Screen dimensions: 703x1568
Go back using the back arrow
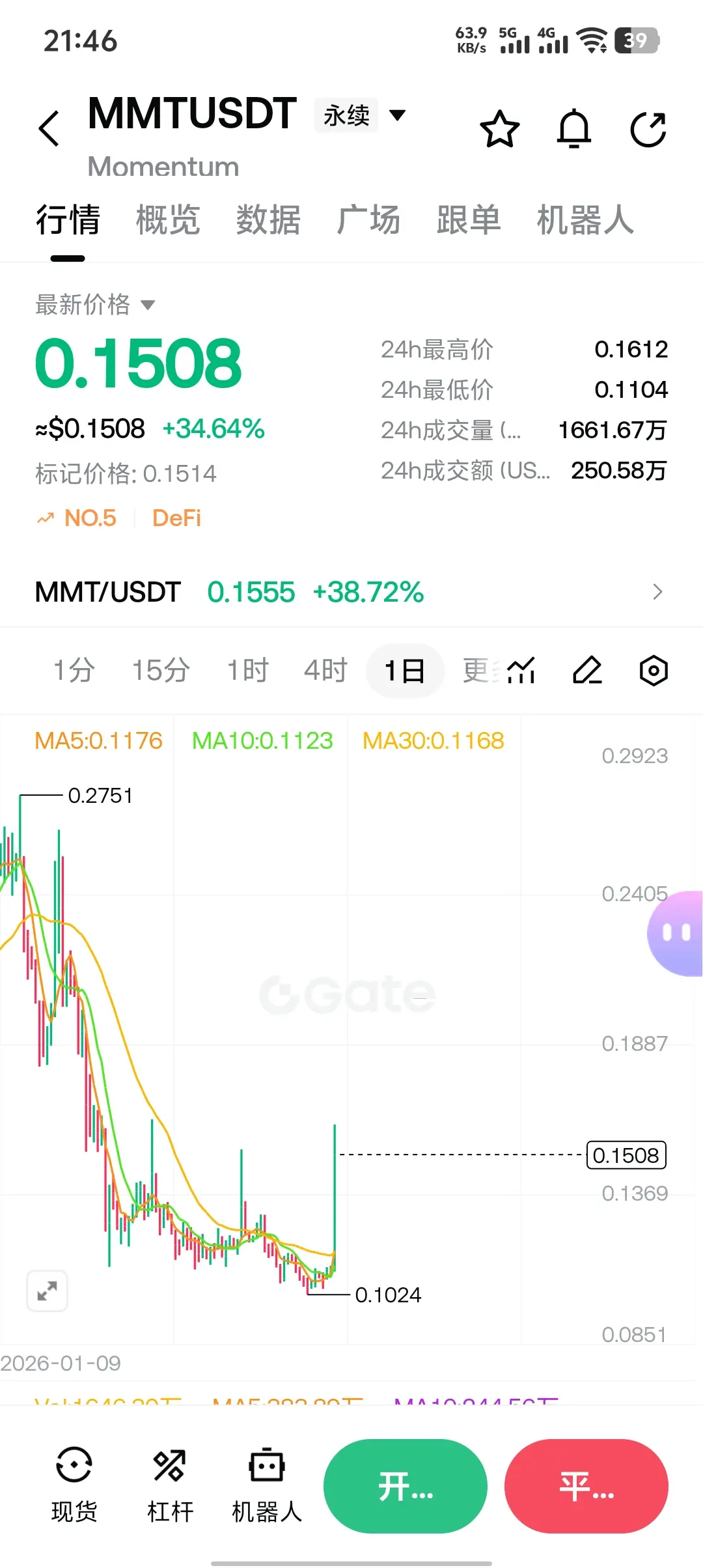(x=49, y=128)
